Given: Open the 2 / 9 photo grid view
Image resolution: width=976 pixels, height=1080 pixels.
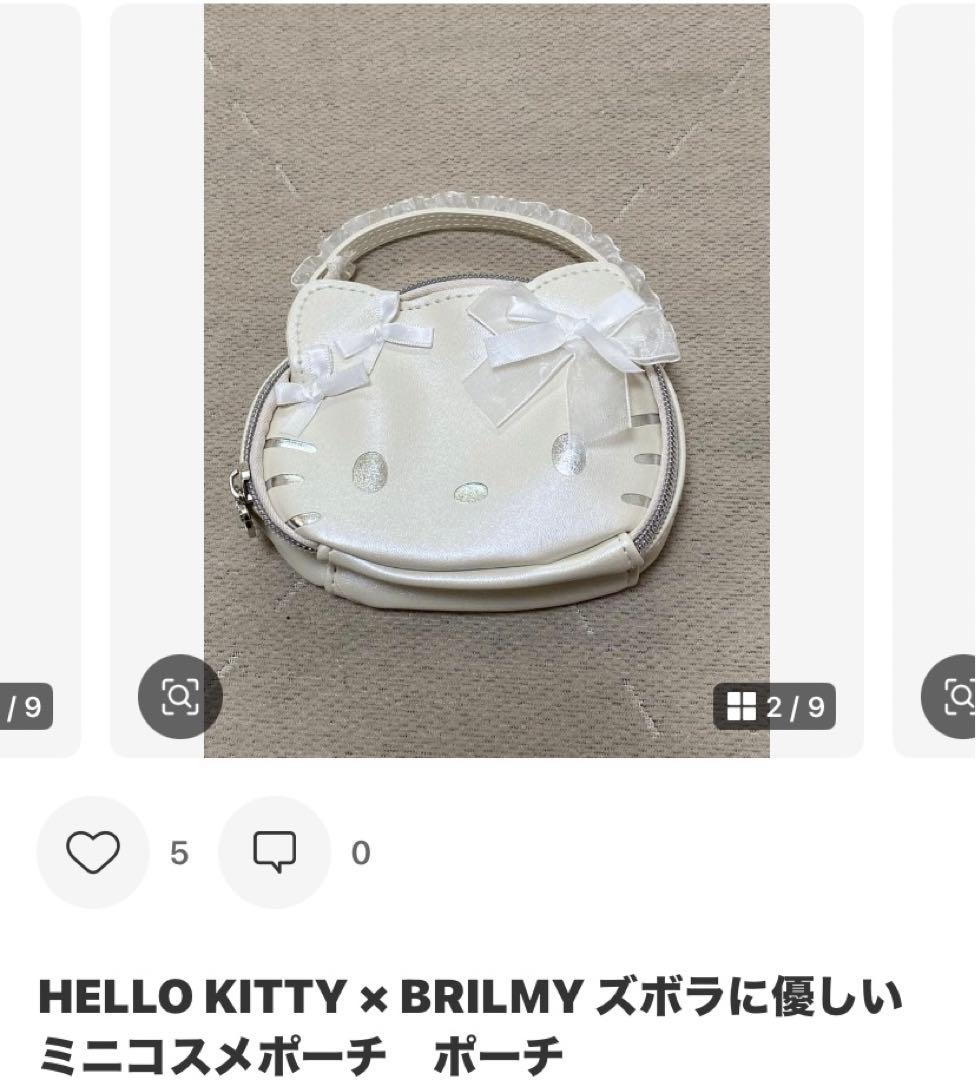Looking at the screenshot, I should coord(775,707).
